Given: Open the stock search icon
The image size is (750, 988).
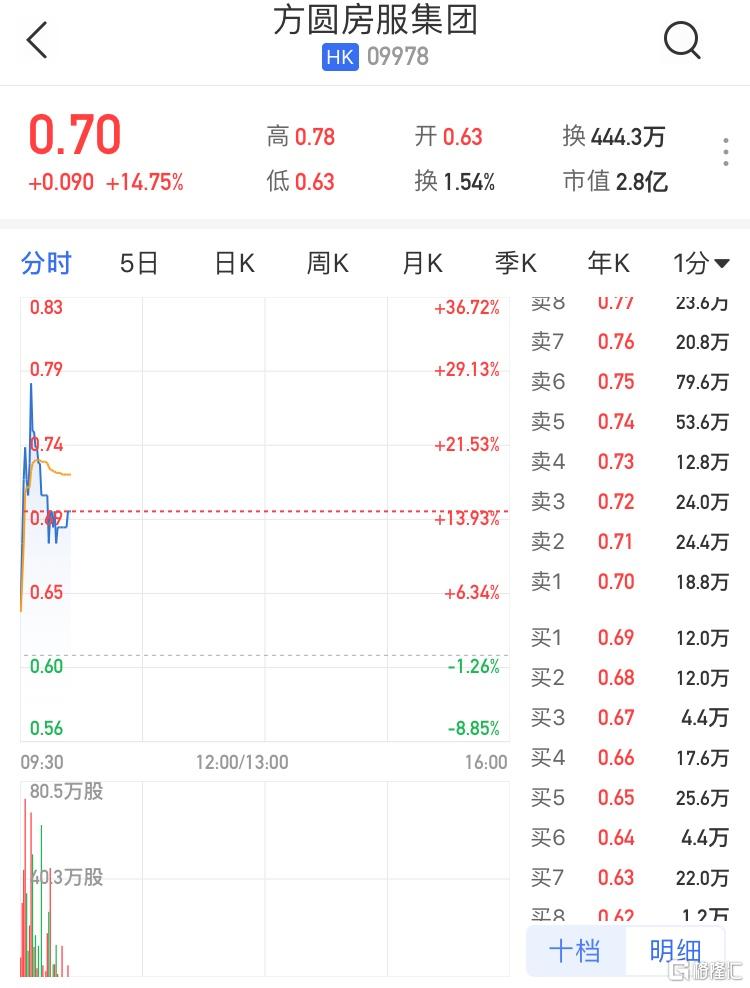Looking at the screenshot, I should click(683, 41).
